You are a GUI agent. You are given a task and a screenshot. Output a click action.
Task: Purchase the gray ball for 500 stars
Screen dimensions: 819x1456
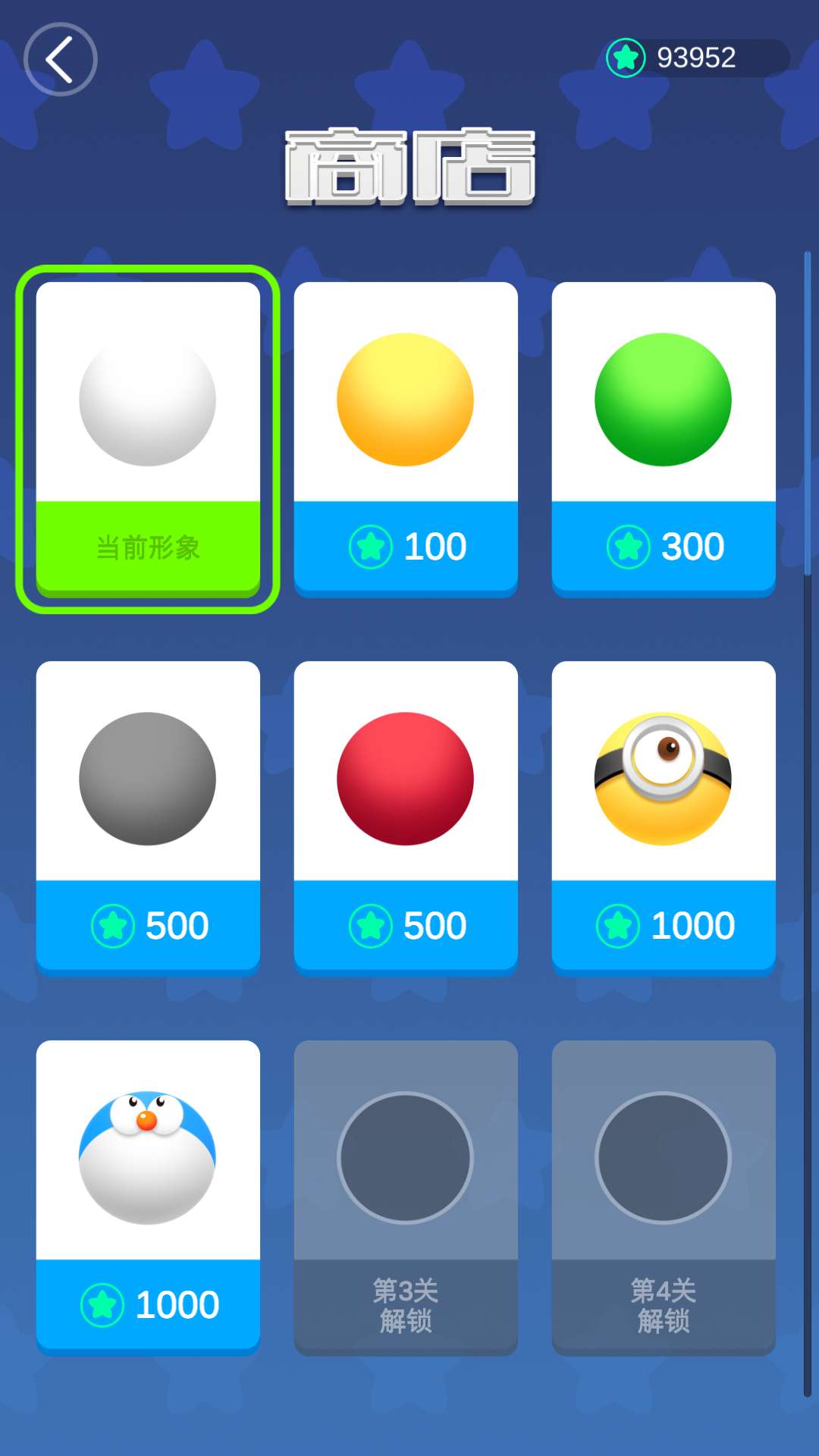[x=148, y=924]
